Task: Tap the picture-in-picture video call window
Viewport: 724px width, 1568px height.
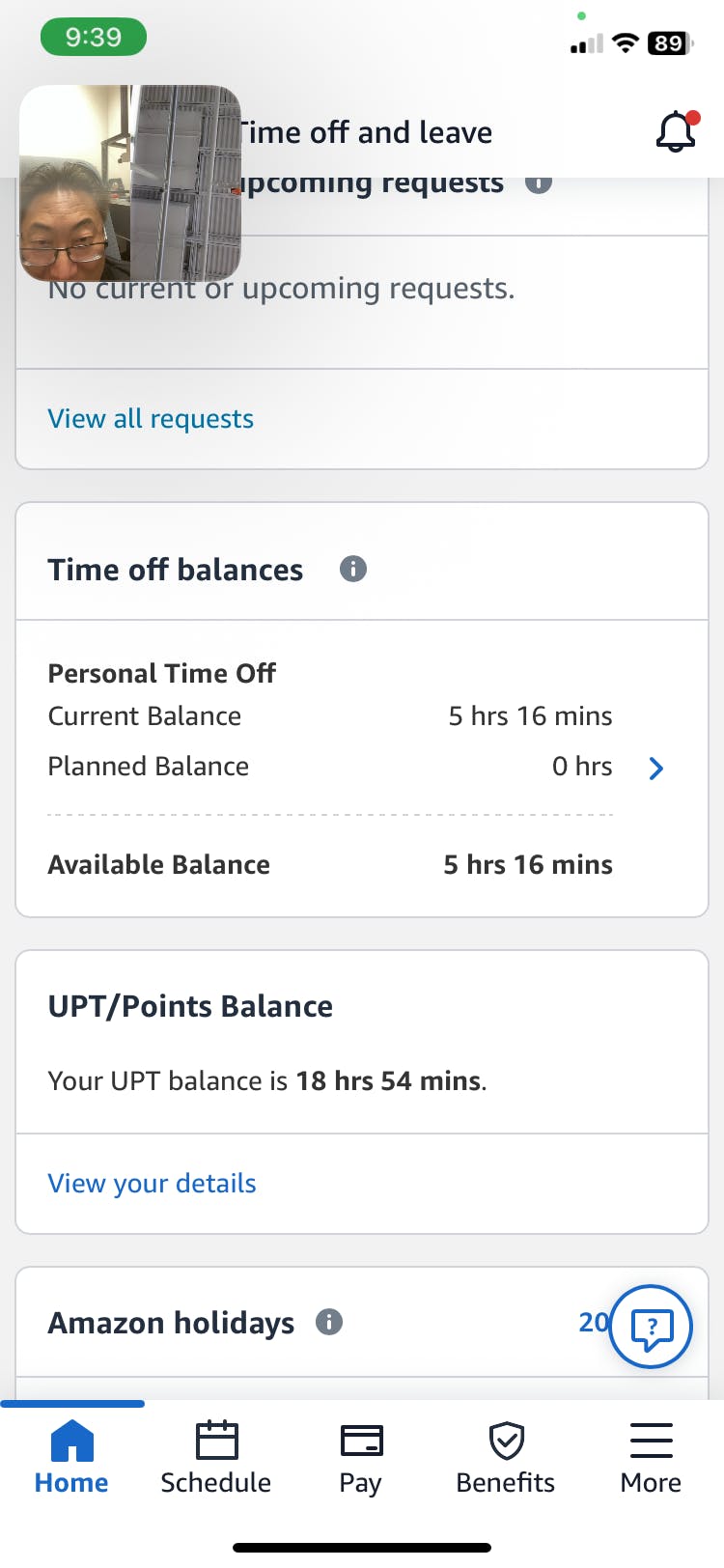Action: pos(130,182)
